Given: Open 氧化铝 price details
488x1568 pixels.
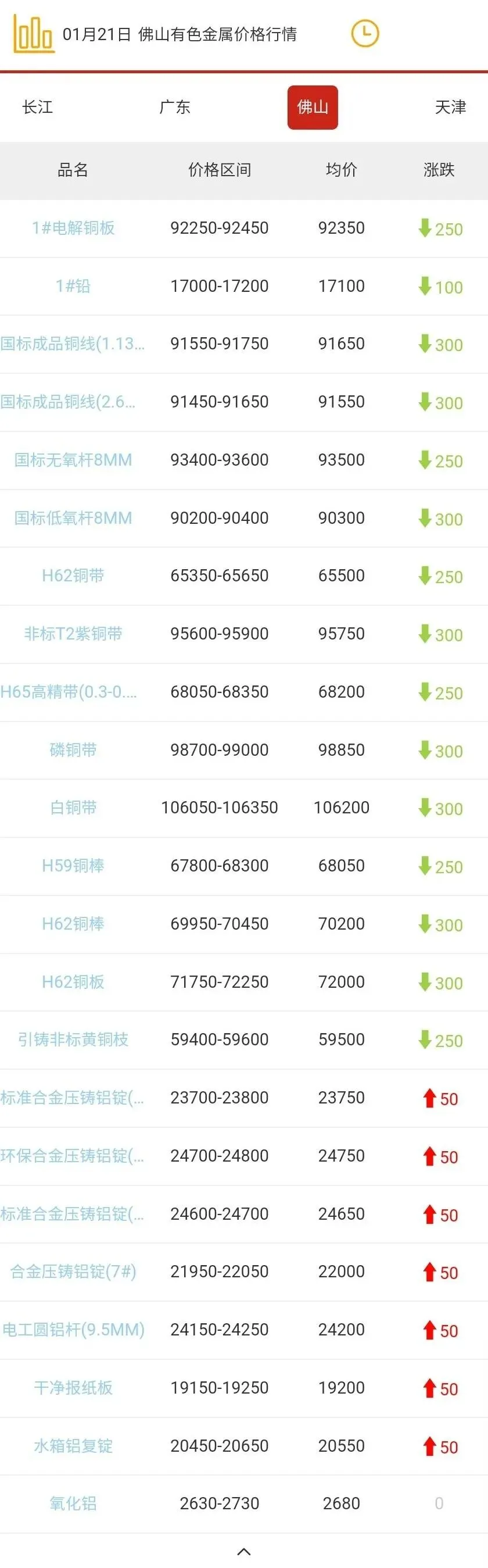Looking at the screenshot, I should tap(73, 1503).
